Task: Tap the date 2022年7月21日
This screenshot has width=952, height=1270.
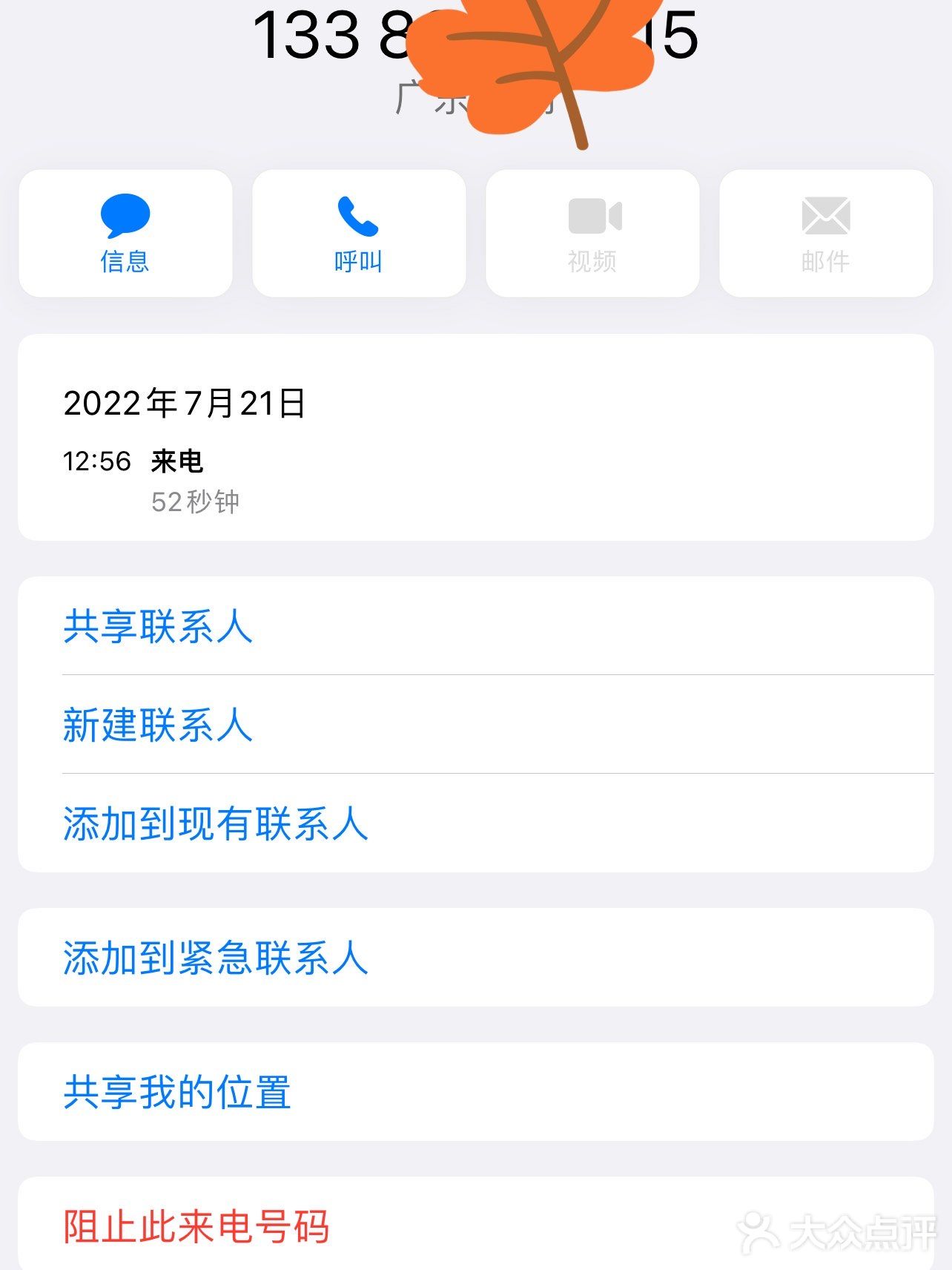Action: [184, 404]
